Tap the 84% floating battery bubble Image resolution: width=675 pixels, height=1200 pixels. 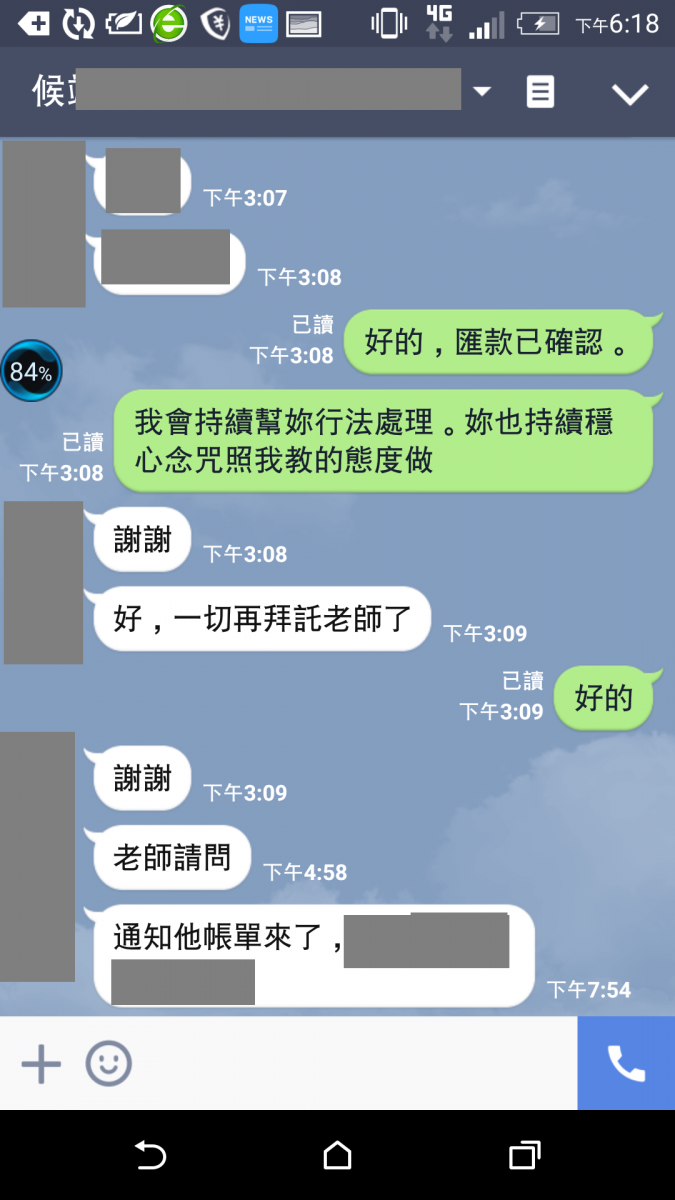pos(31,371)
